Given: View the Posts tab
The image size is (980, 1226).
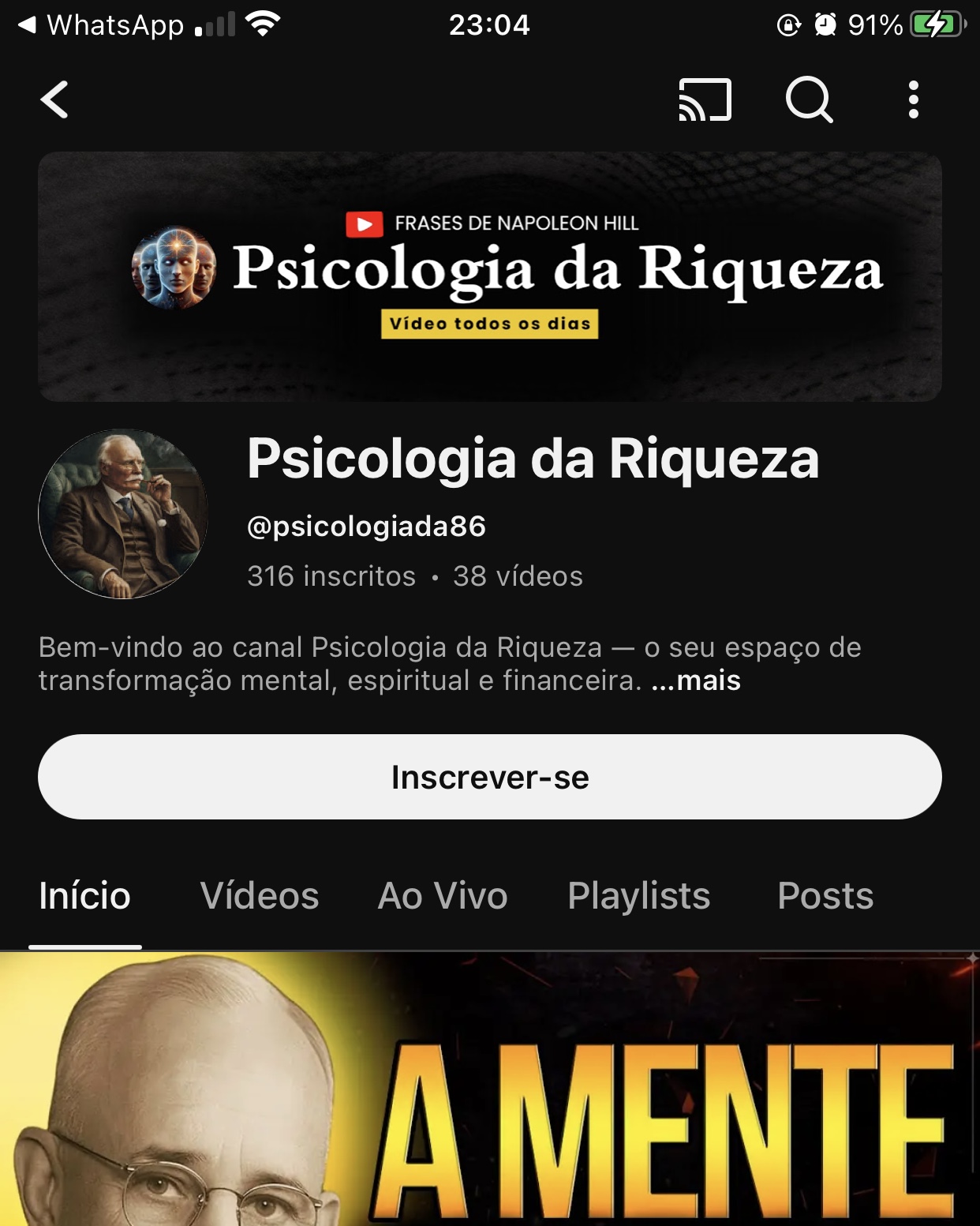Looking at the screenshot, I should [825, 896].
